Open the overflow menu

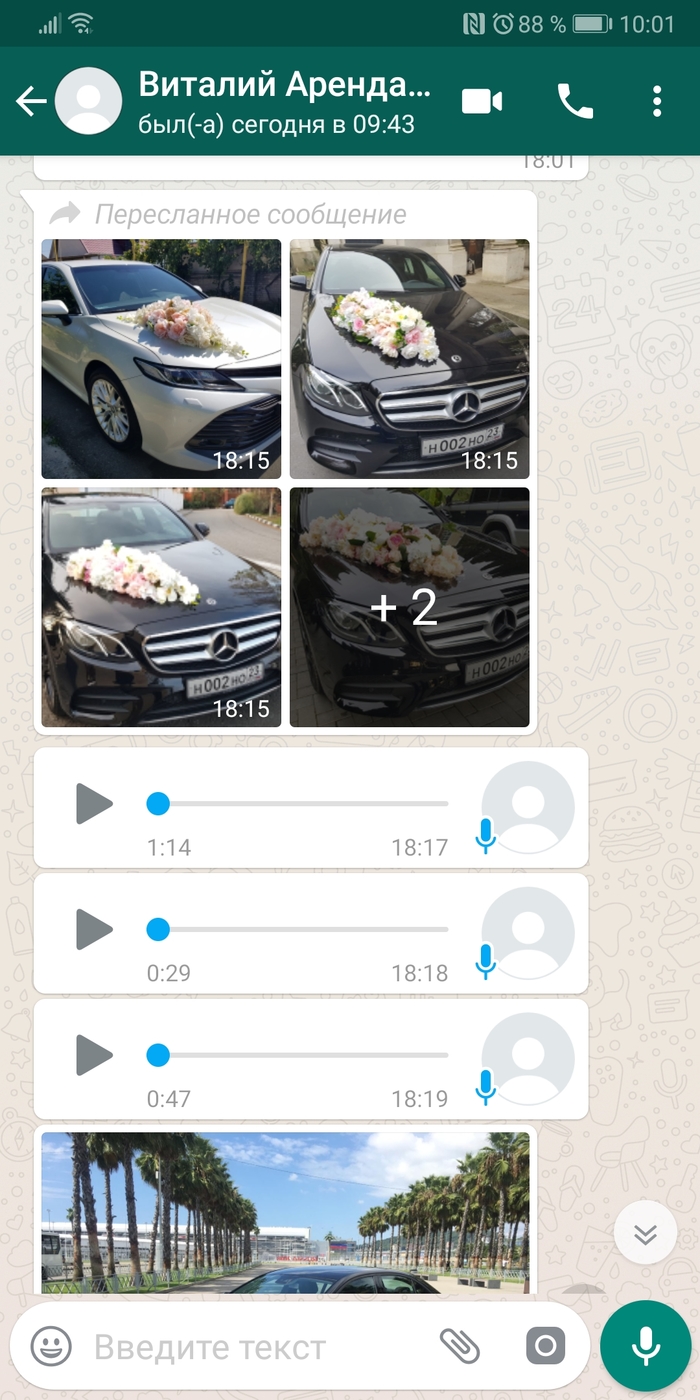pyautogui.click(x=656, y=101)
